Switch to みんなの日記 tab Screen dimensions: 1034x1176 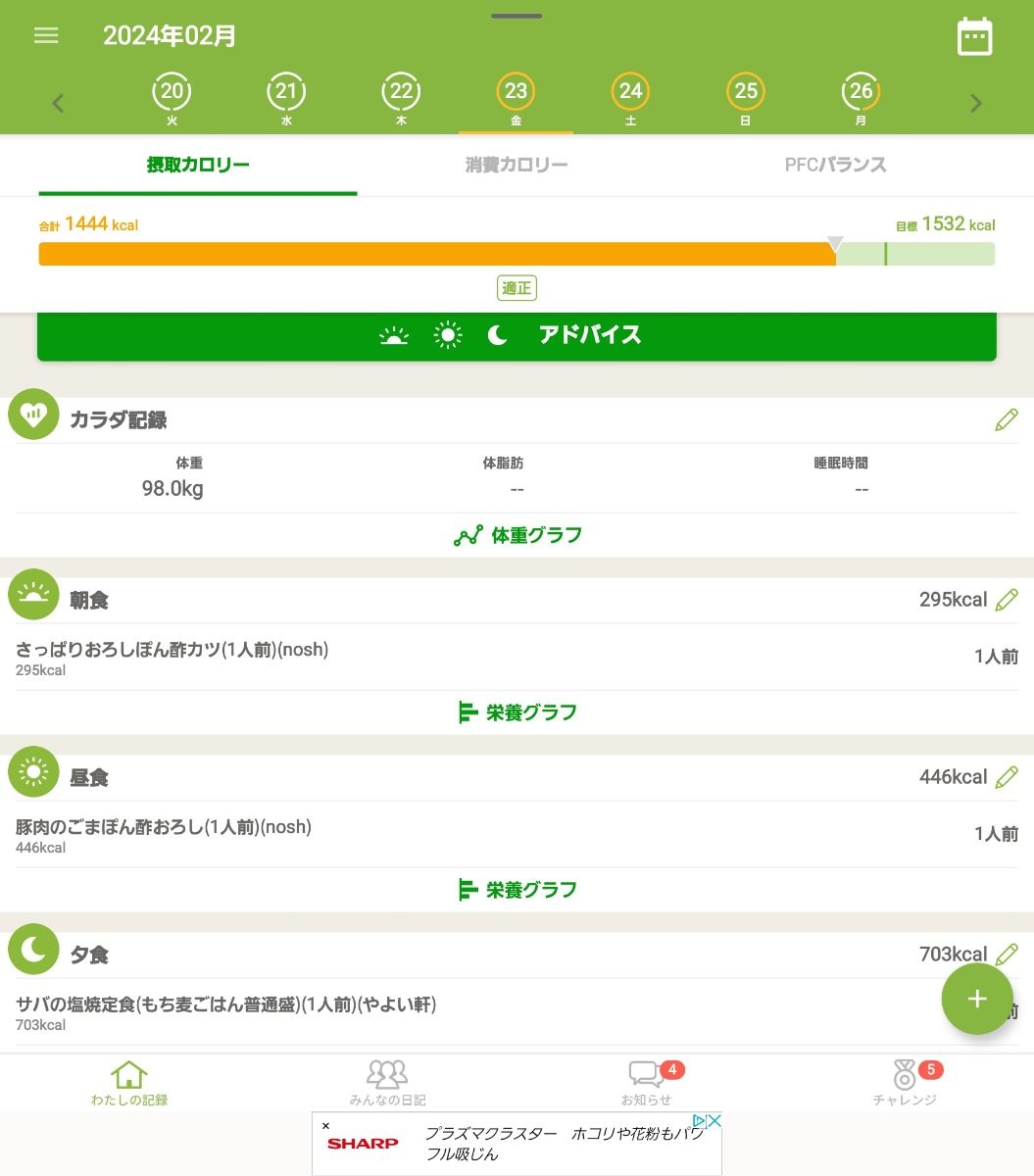tap(387, 1082)
